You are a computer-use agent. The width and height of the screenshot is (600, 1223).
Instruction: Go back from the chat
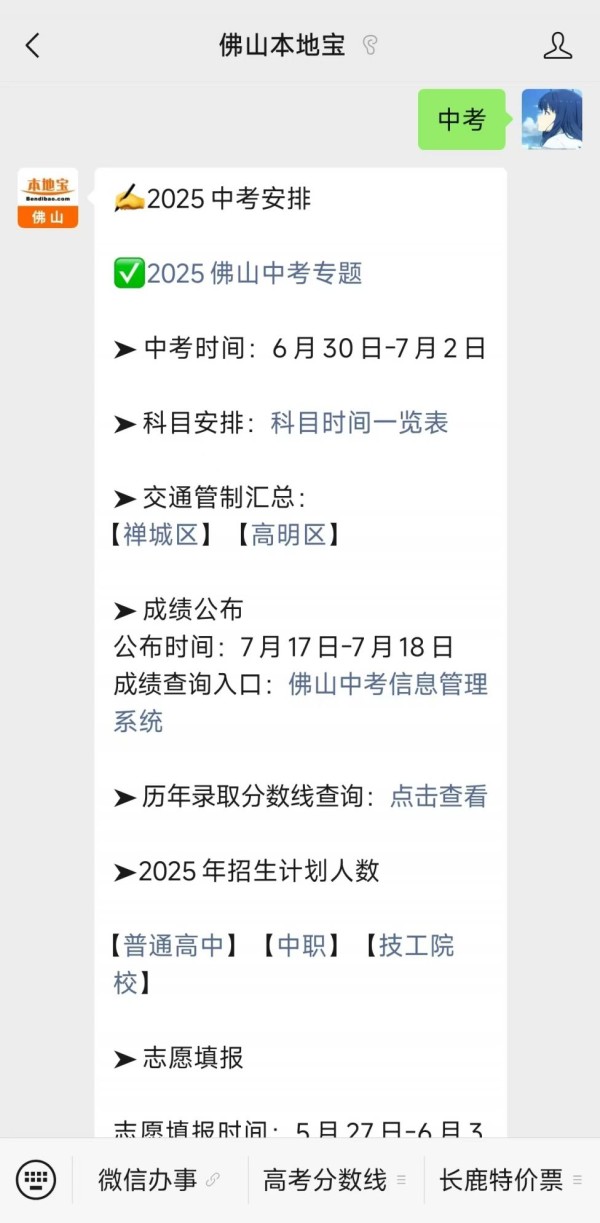[33, 45]
